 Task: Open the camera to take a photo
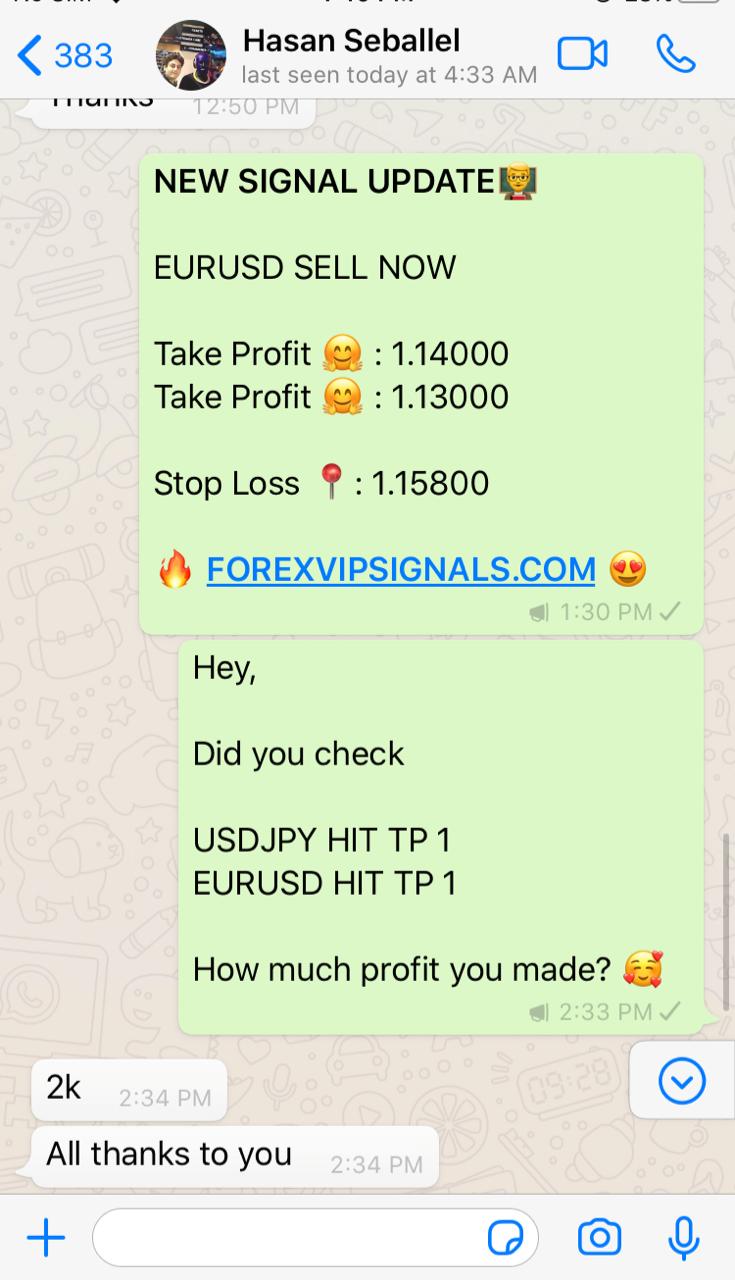599,1238
